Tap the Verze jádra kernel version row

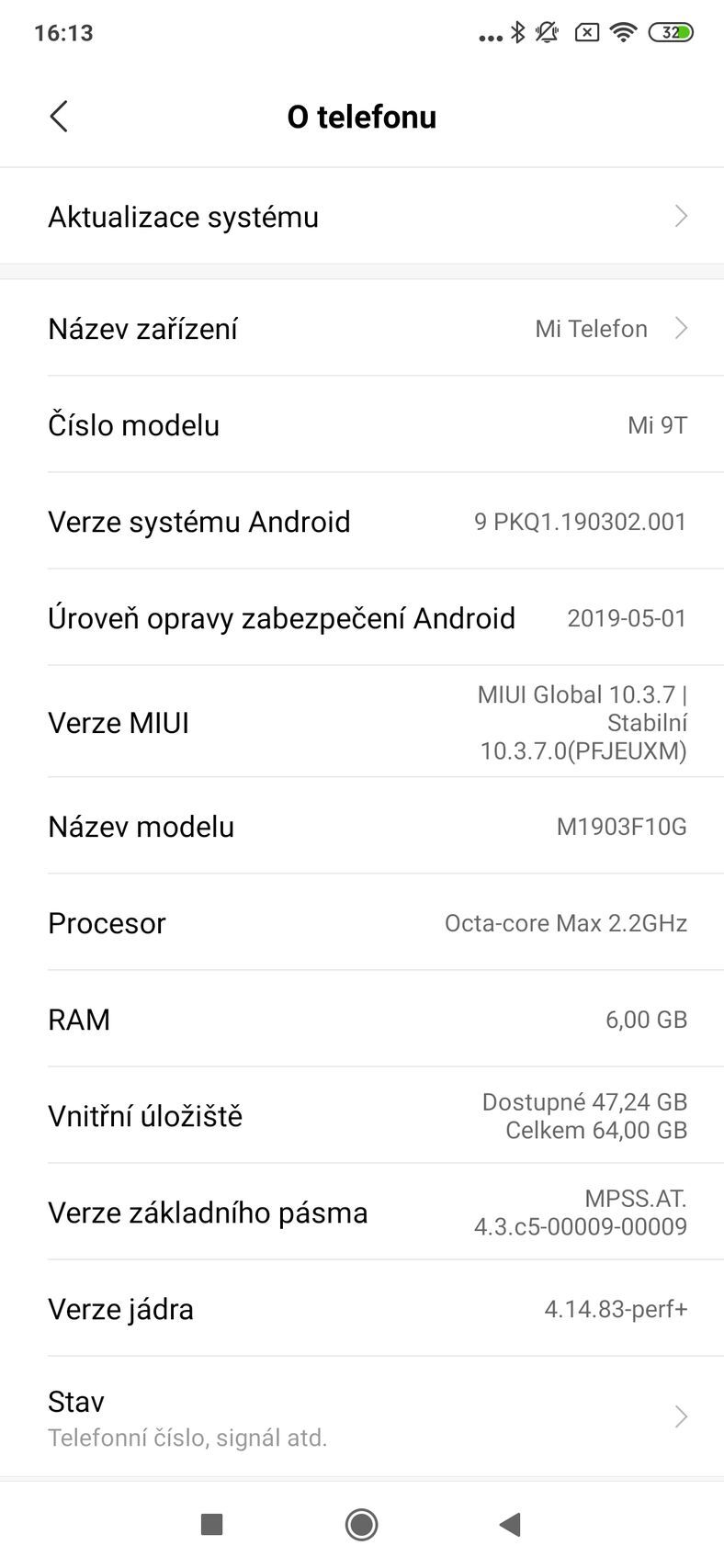[362, 1308]
